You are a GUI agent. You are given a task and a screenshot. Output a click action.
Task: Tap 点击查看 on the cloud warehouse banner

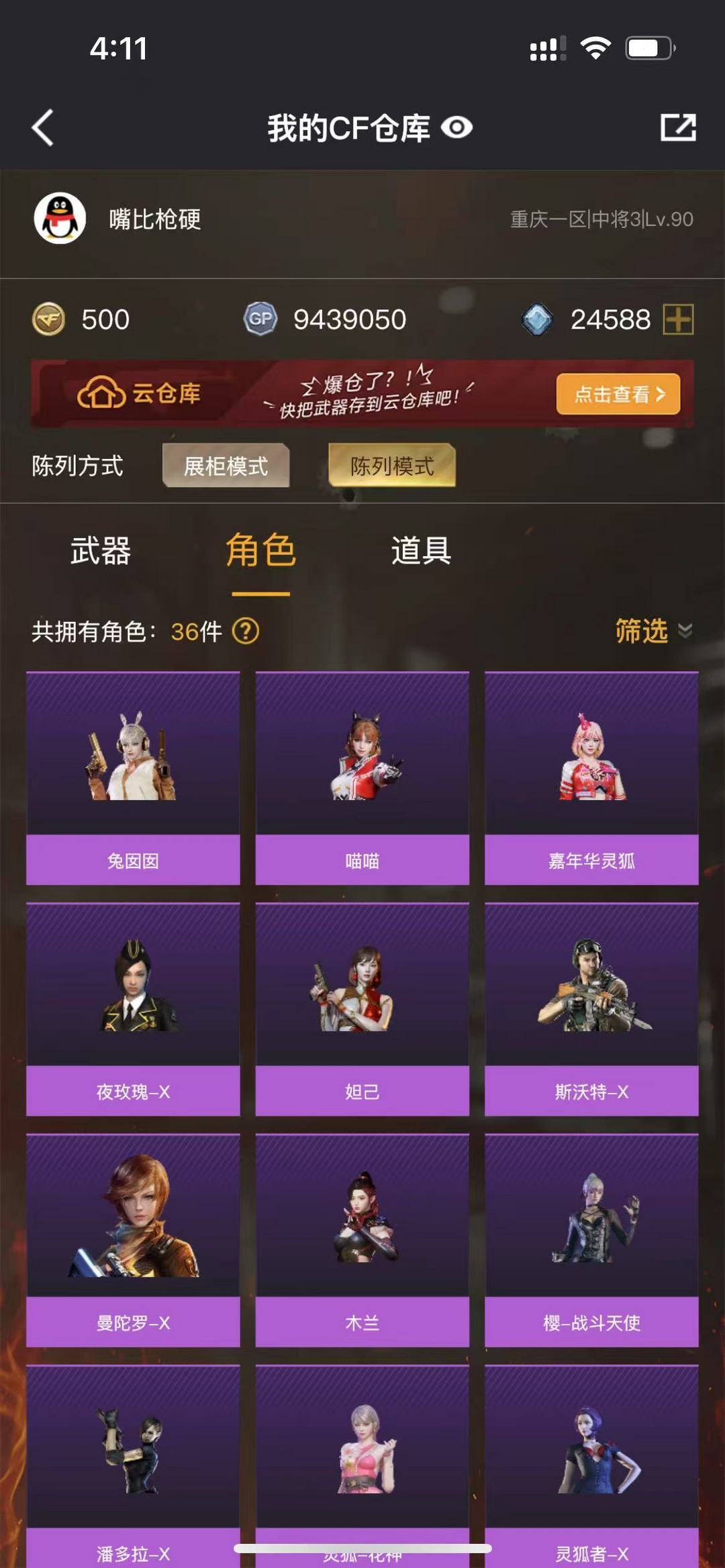[618, 394]
